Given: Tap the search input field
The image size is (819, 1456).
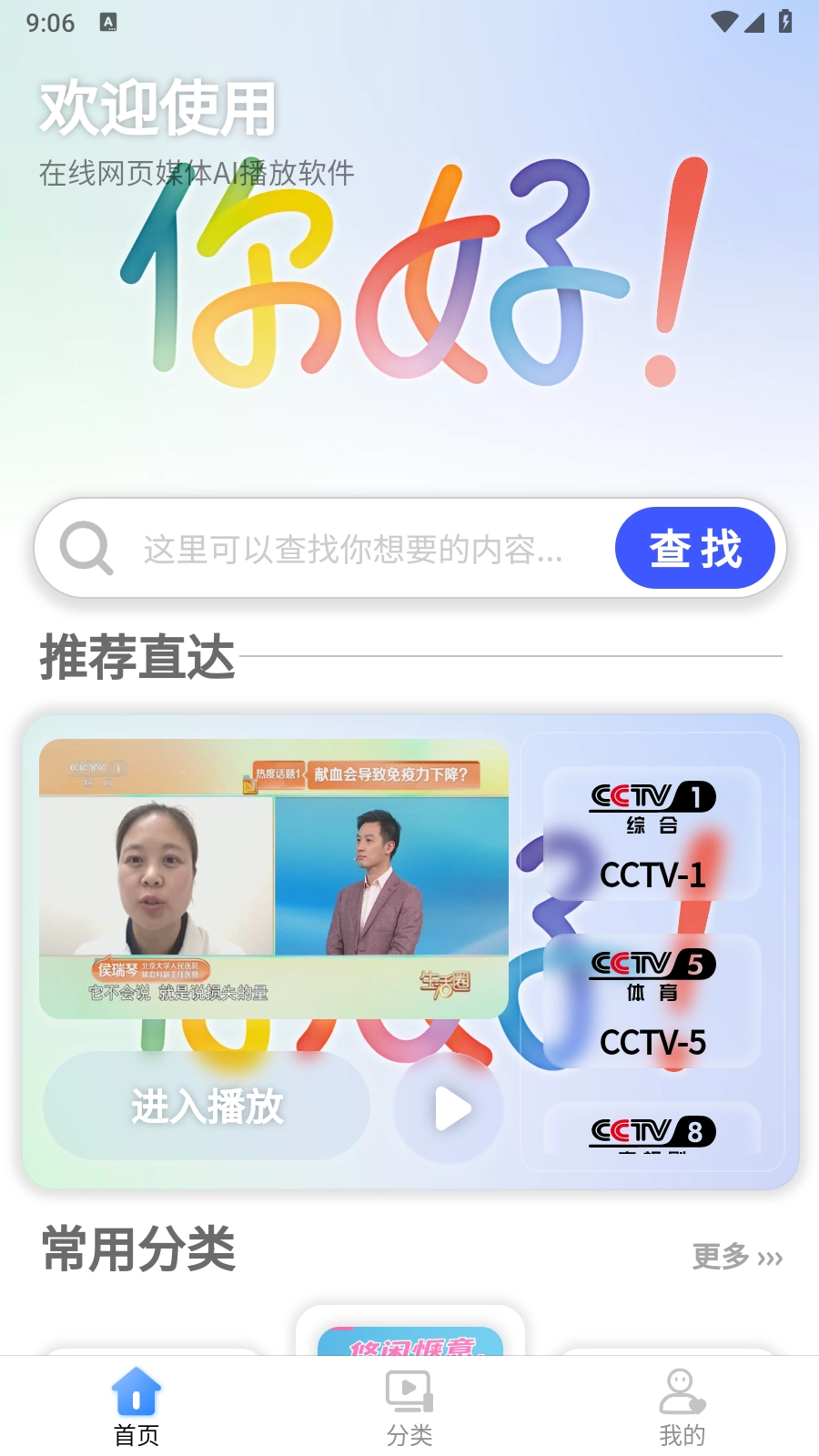Looking at the screenshot, I should [x=353, y=549].
